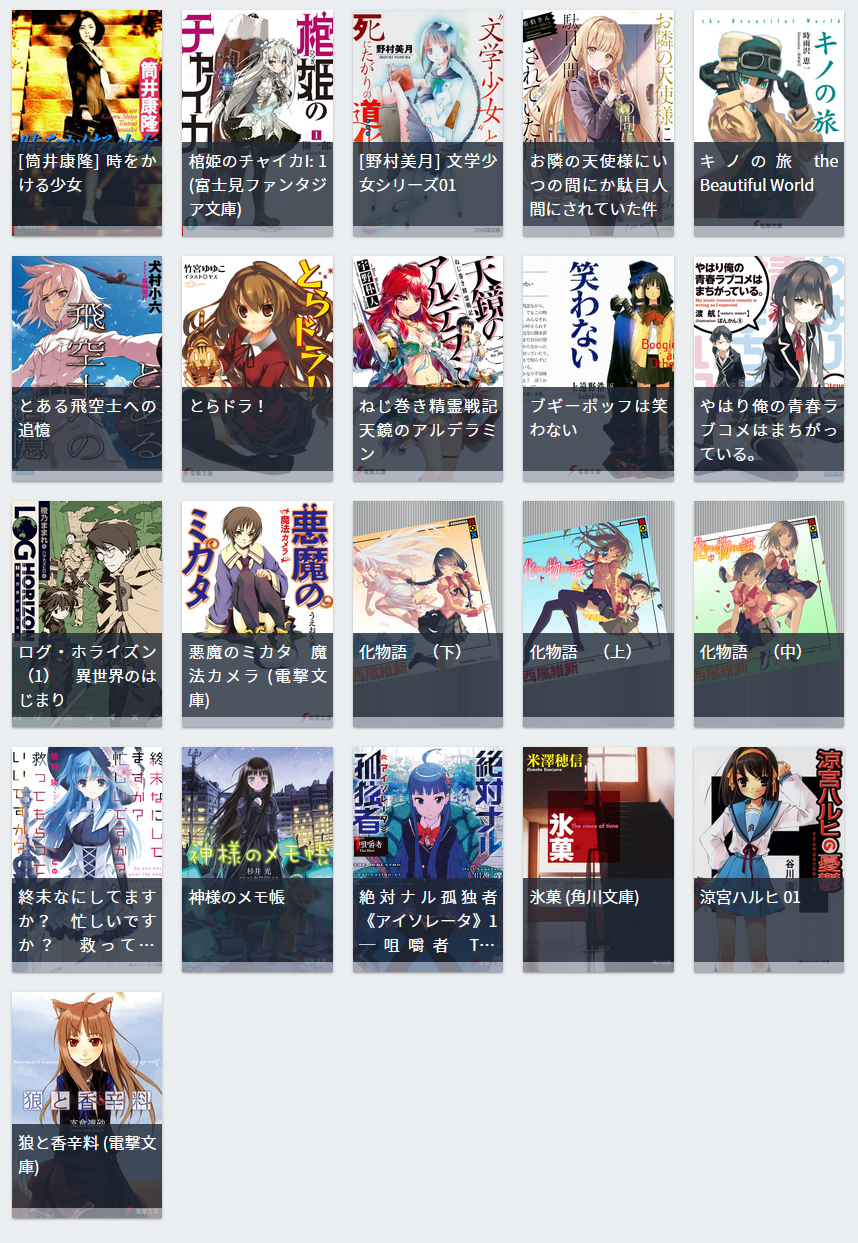Open 化物語 (下) book card

point(428,614)
